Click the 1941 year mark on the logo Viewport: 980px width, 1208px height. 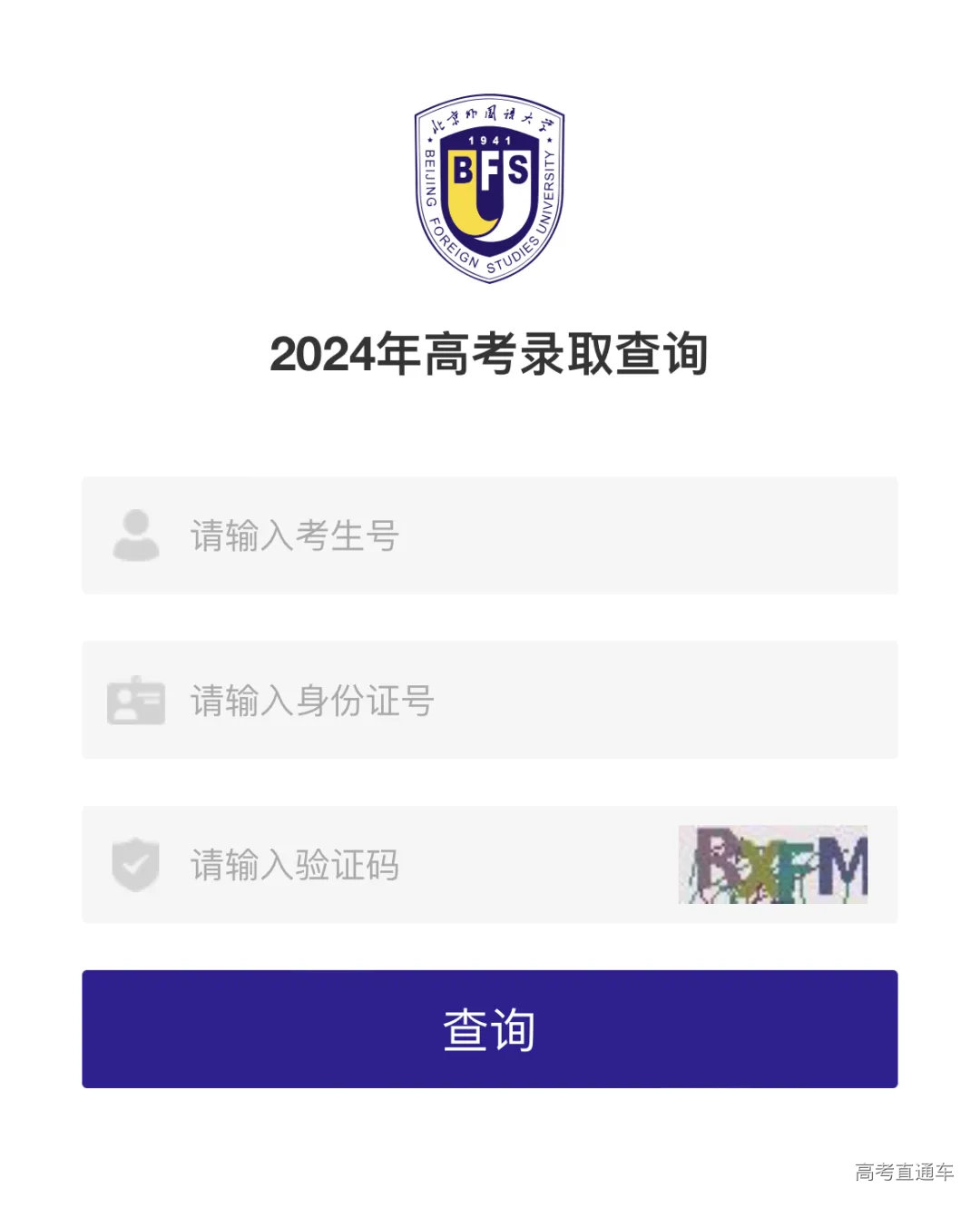click(x=490, y=140)
